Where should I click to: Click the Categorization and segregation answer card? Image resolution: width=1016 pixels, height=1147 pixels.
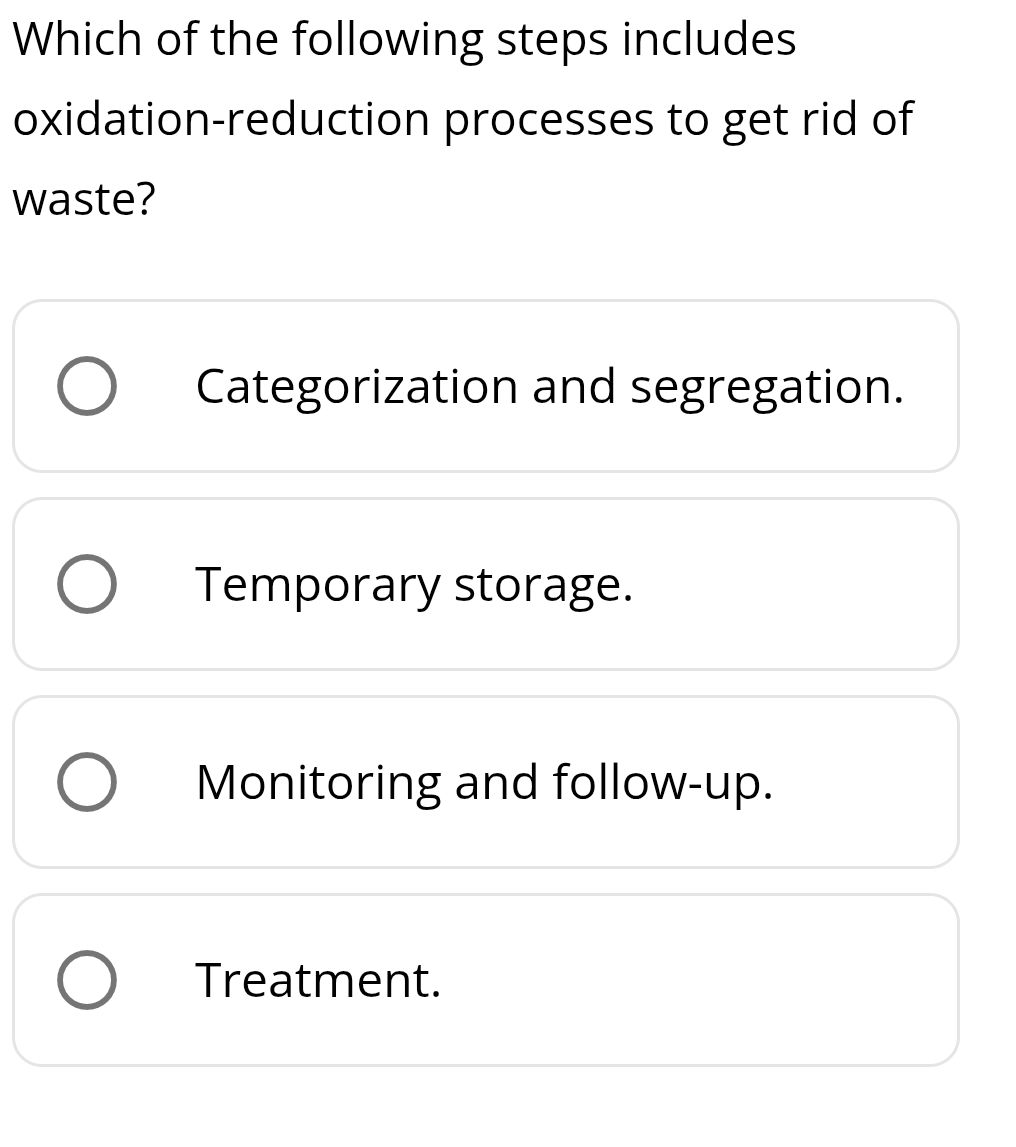[x=487, y=385]
